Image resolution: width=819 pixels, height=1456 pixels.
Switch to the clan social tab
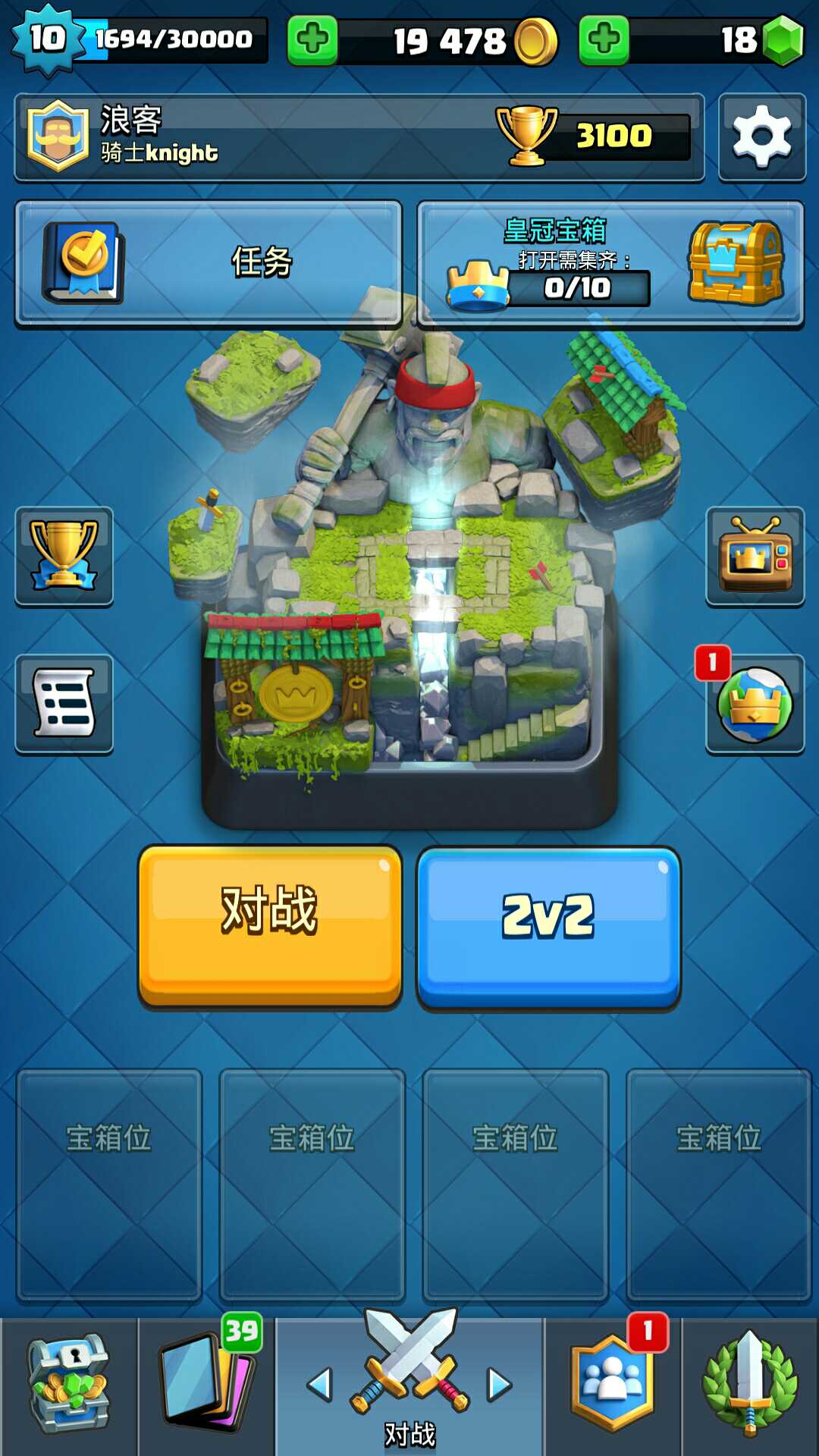click(613, 1386)
